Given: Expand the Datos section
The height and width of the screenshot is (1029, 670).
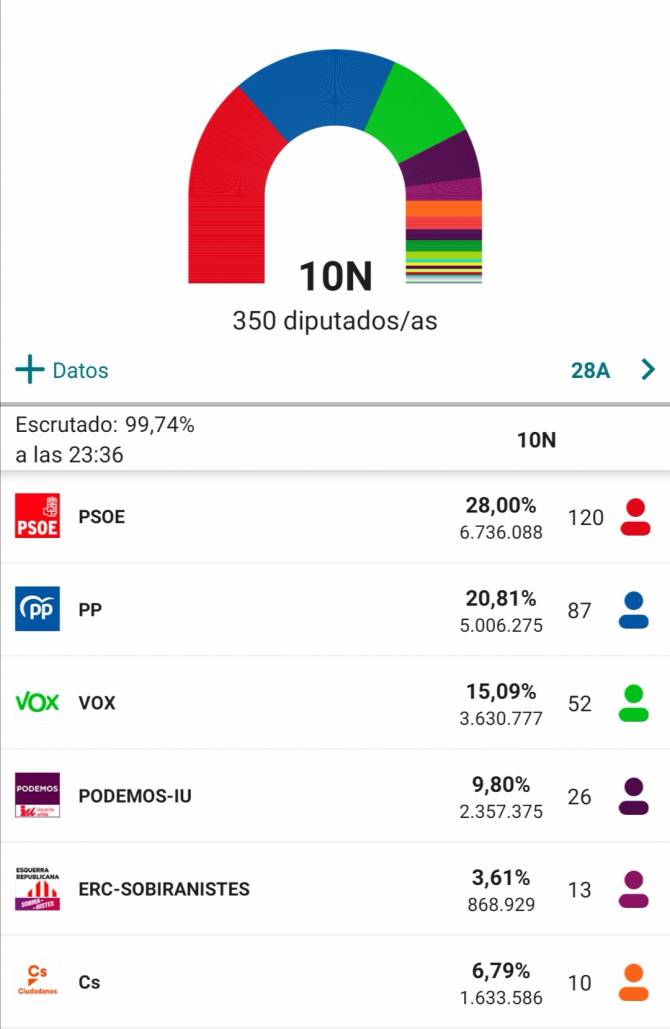Looking at the screenshot, I should coord(61,370).
